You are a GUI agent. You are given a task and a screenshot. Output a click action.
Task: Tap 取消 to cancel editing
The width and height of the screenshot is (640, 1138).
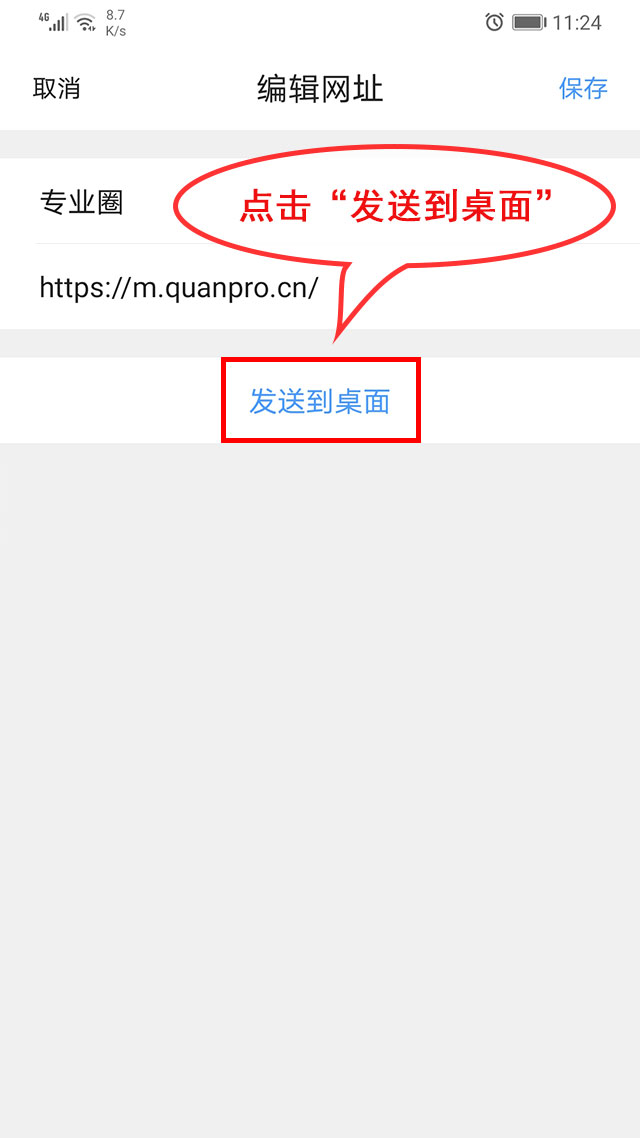57,89
